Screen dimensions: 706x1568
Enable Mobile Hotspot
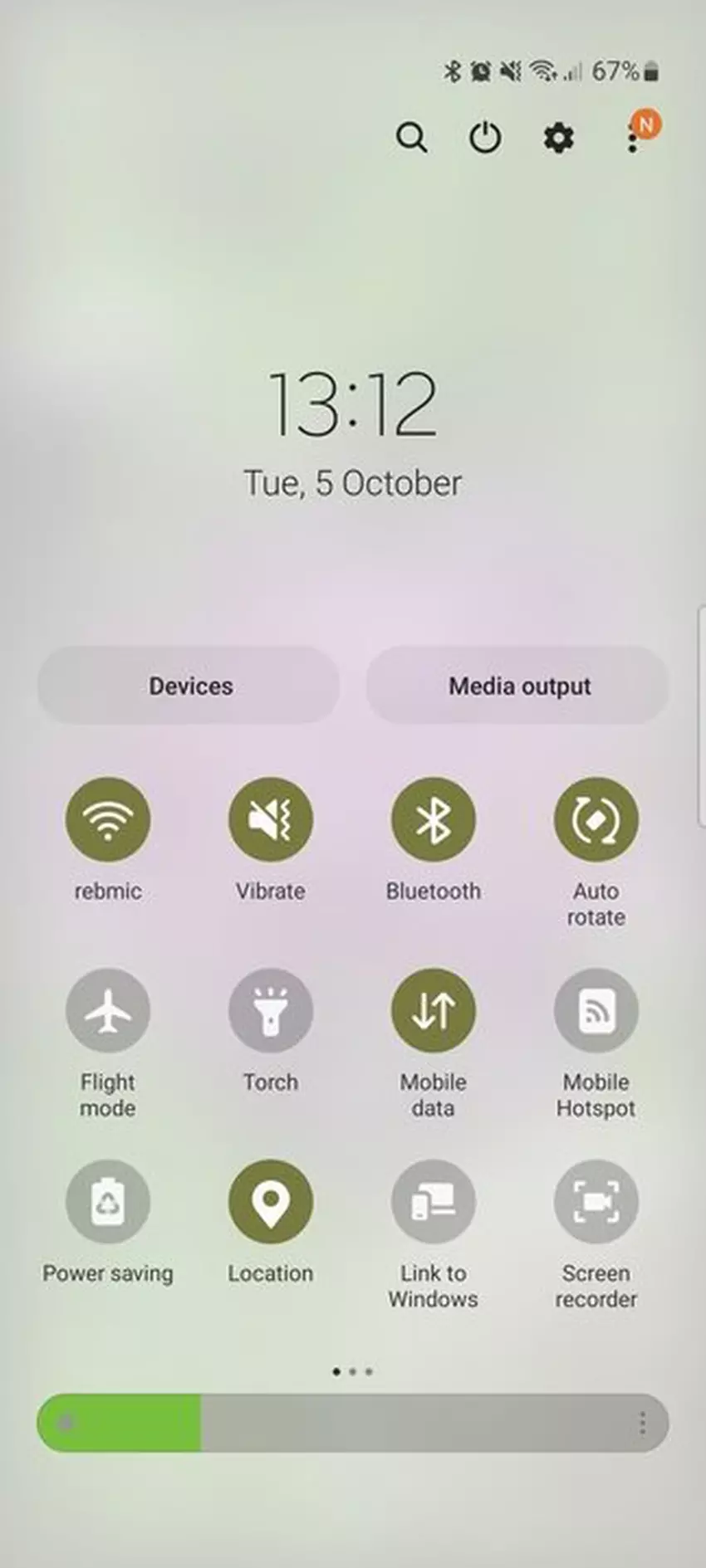pyautogui.click(x=596, y=1010)
